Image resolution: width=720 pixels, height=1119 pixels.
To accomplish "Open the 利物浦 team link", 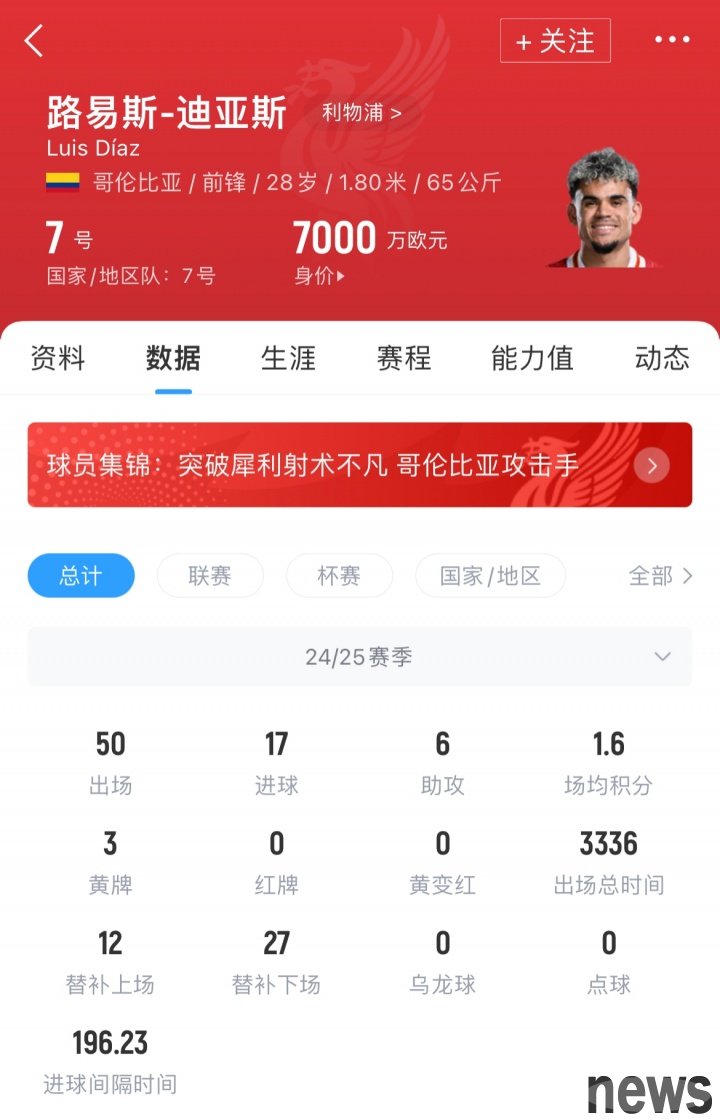I will pos(361,112).
